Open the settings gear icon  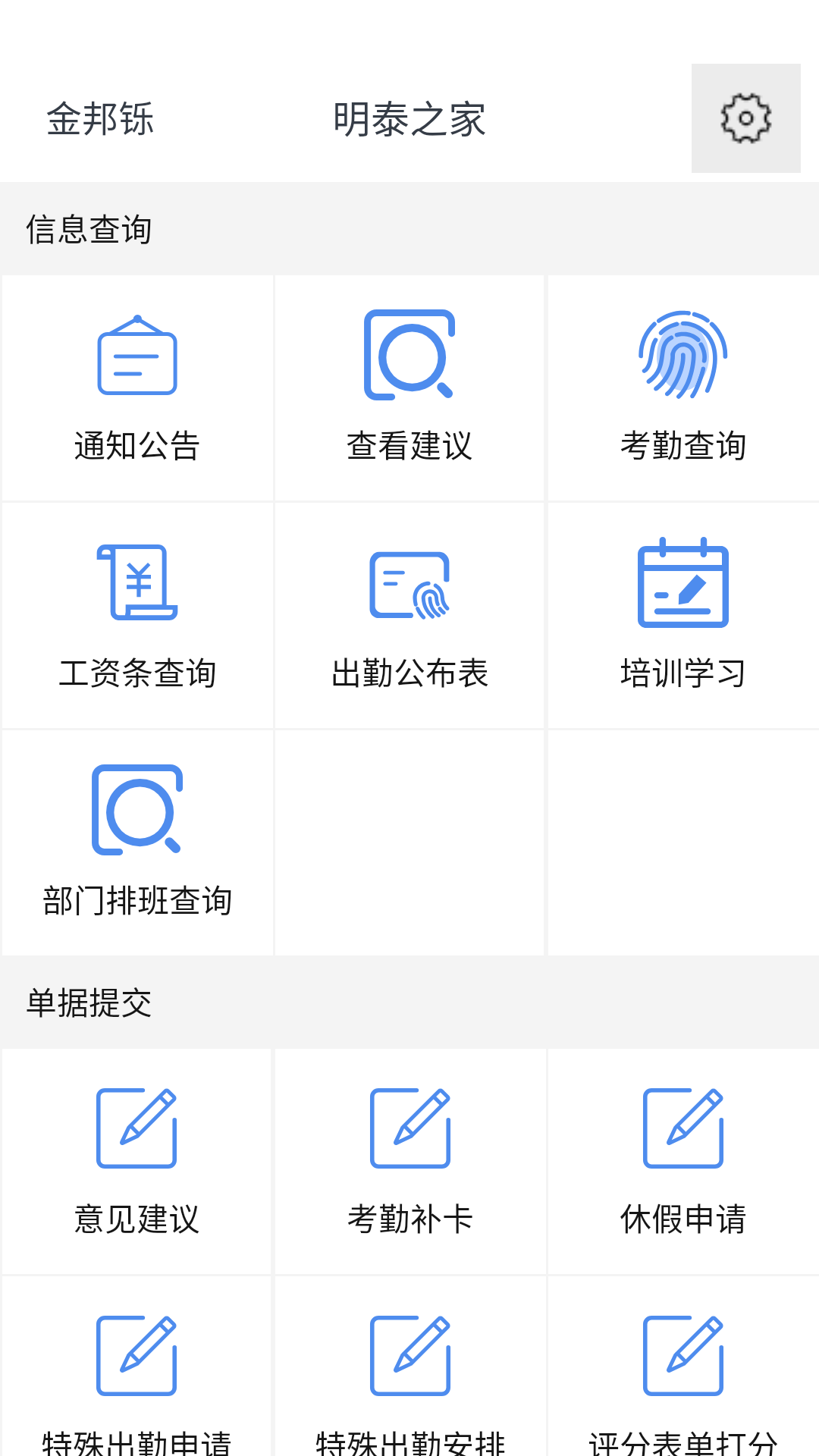[745, 118]
